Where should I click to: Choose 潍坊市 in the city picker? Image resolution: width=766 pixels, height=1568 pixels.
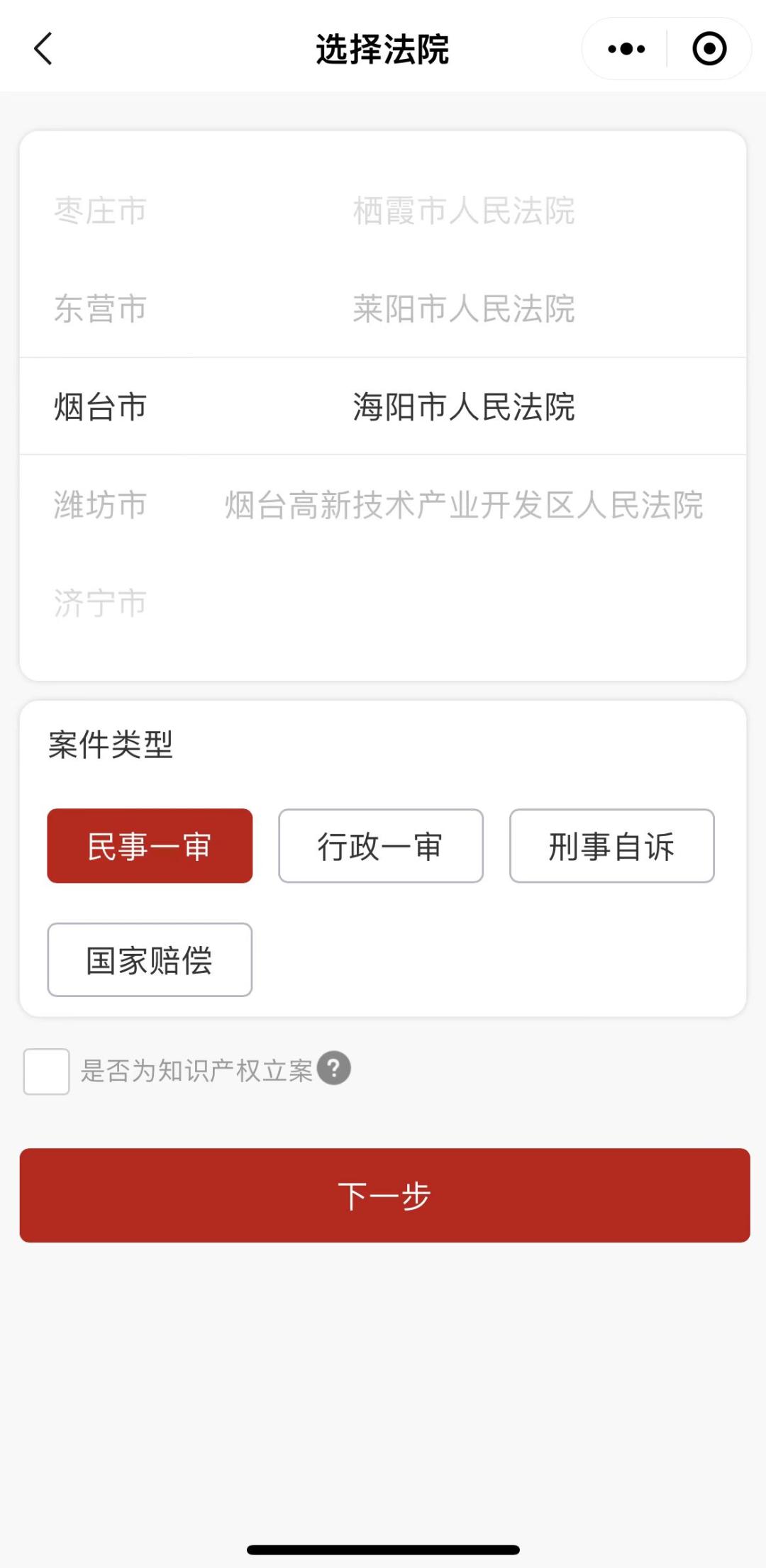(100, 506)
